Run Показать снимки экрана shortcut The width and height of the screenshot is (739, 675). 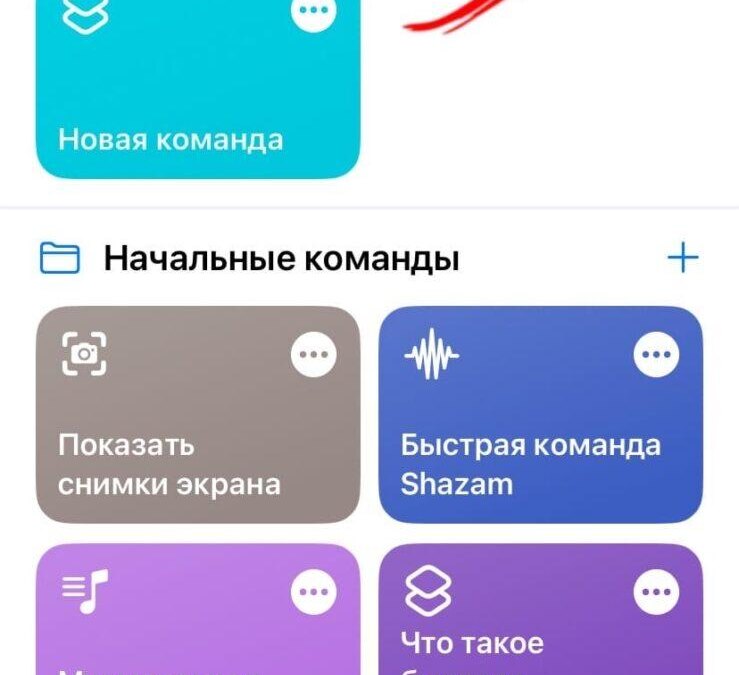coord(170,450)
